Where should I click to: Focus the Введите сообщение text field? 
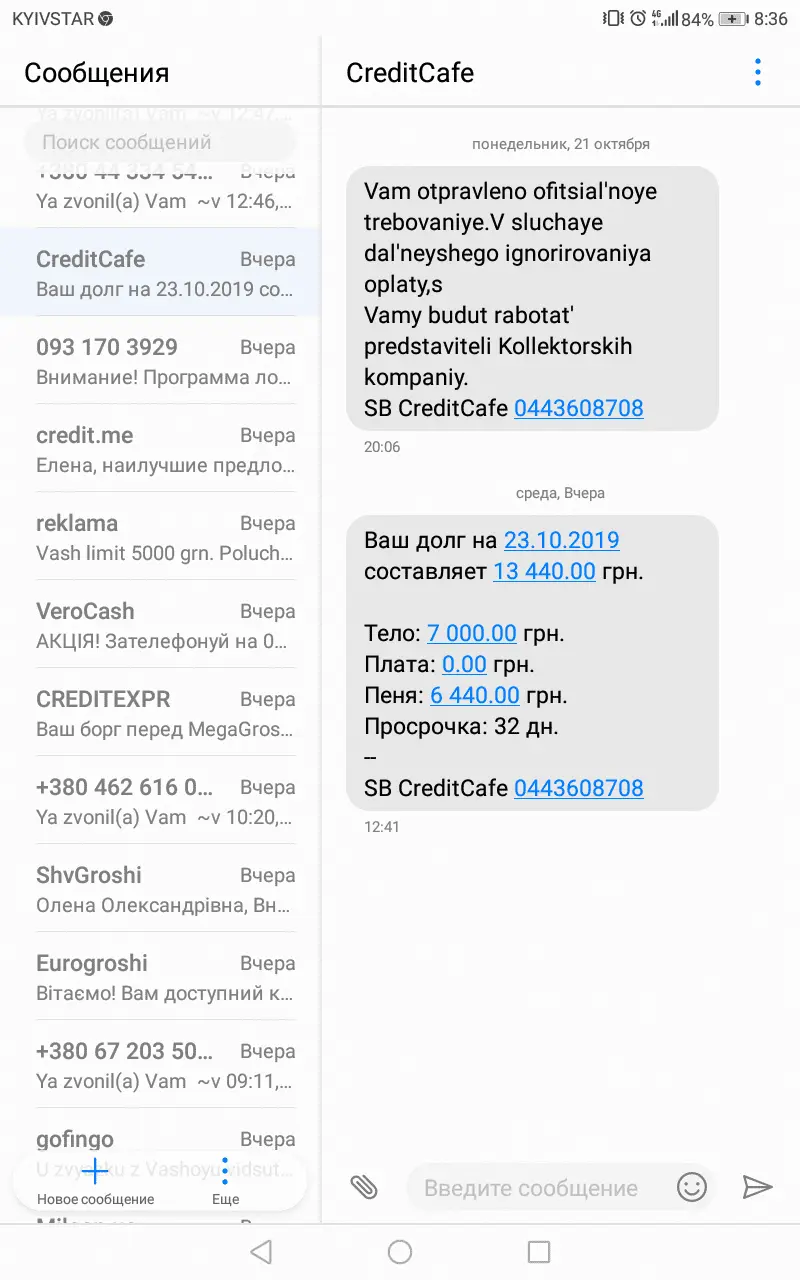coord(535,1188)
